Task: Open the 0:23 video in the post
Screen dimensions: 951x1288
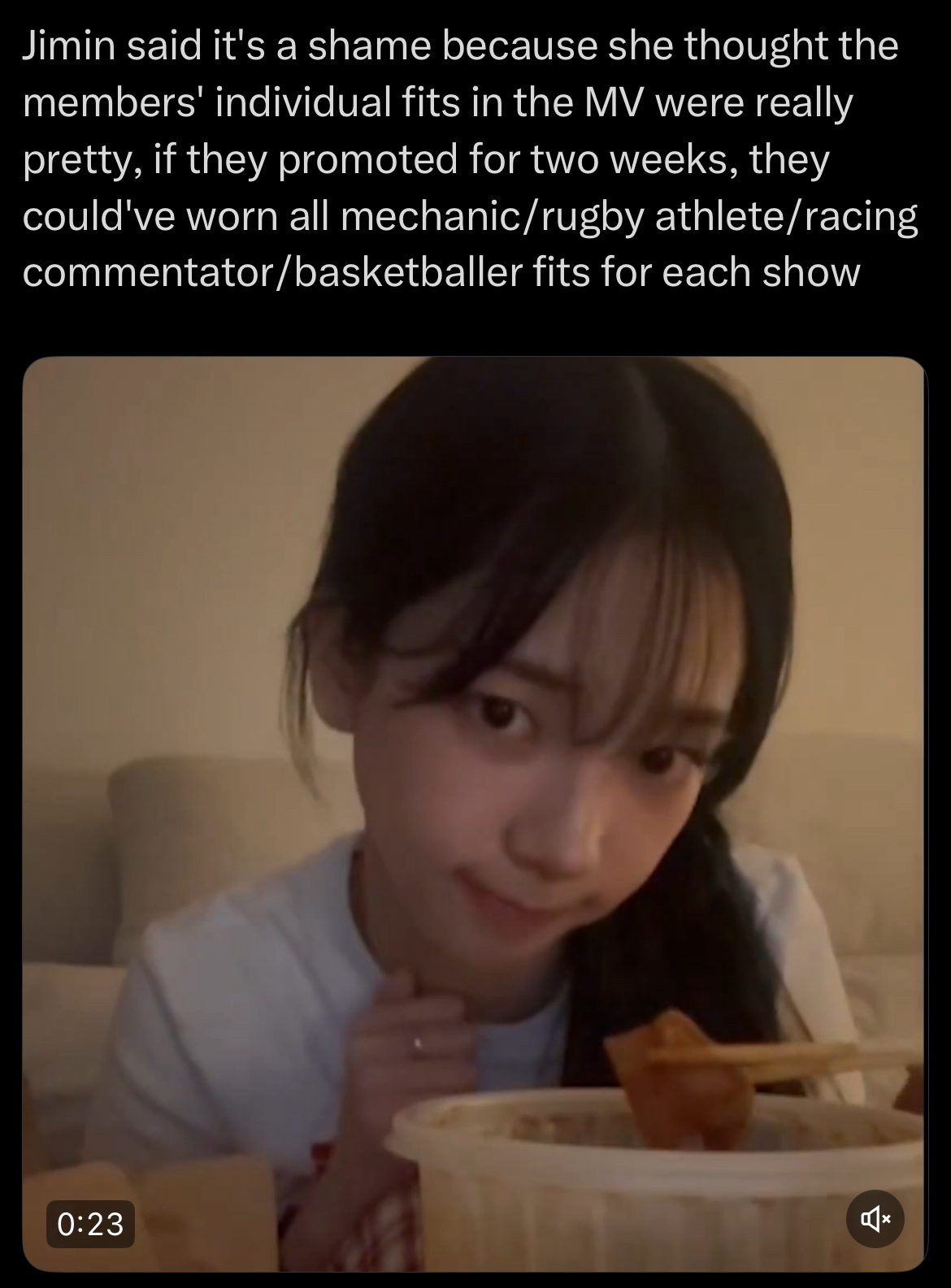Action: point(475,813)
